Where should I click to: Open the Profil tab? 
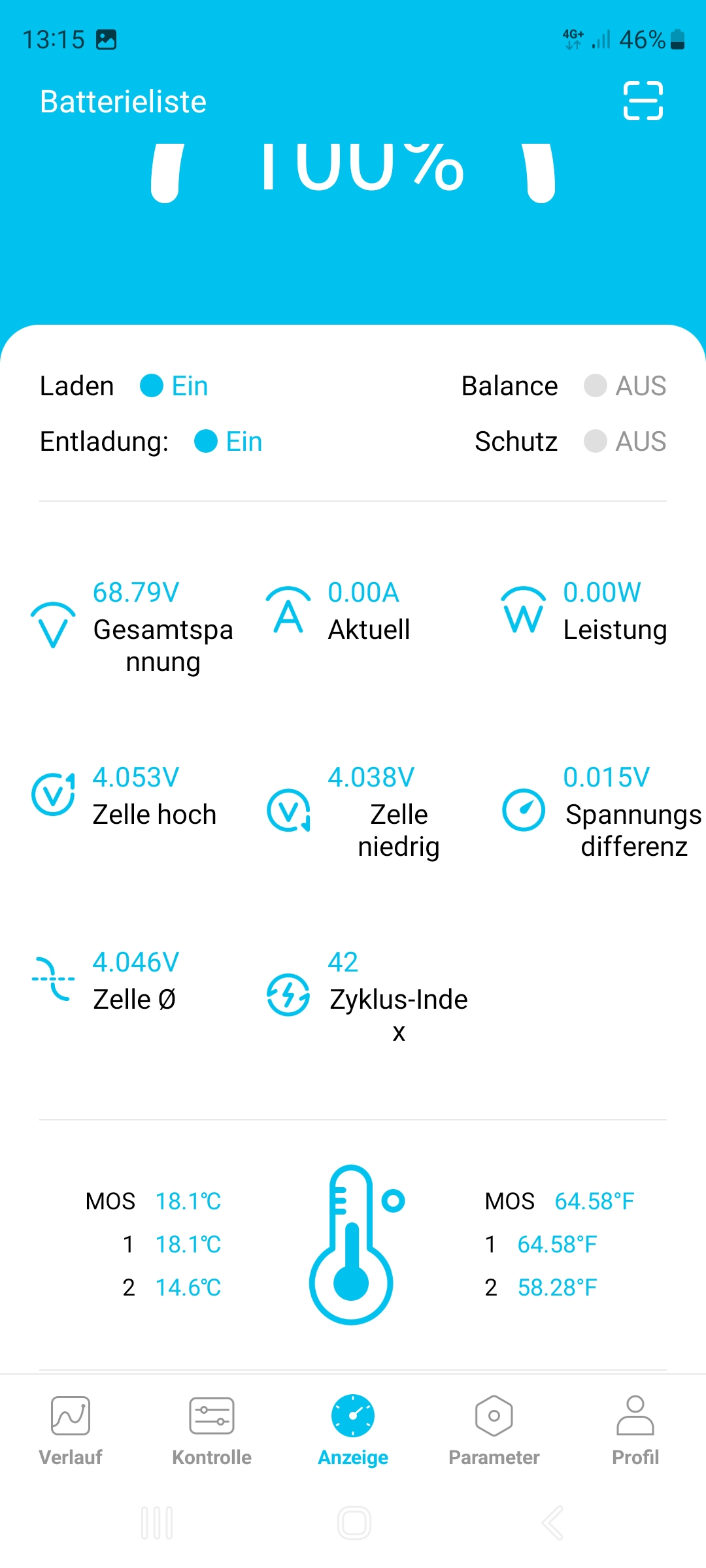tap(635, 1431)
